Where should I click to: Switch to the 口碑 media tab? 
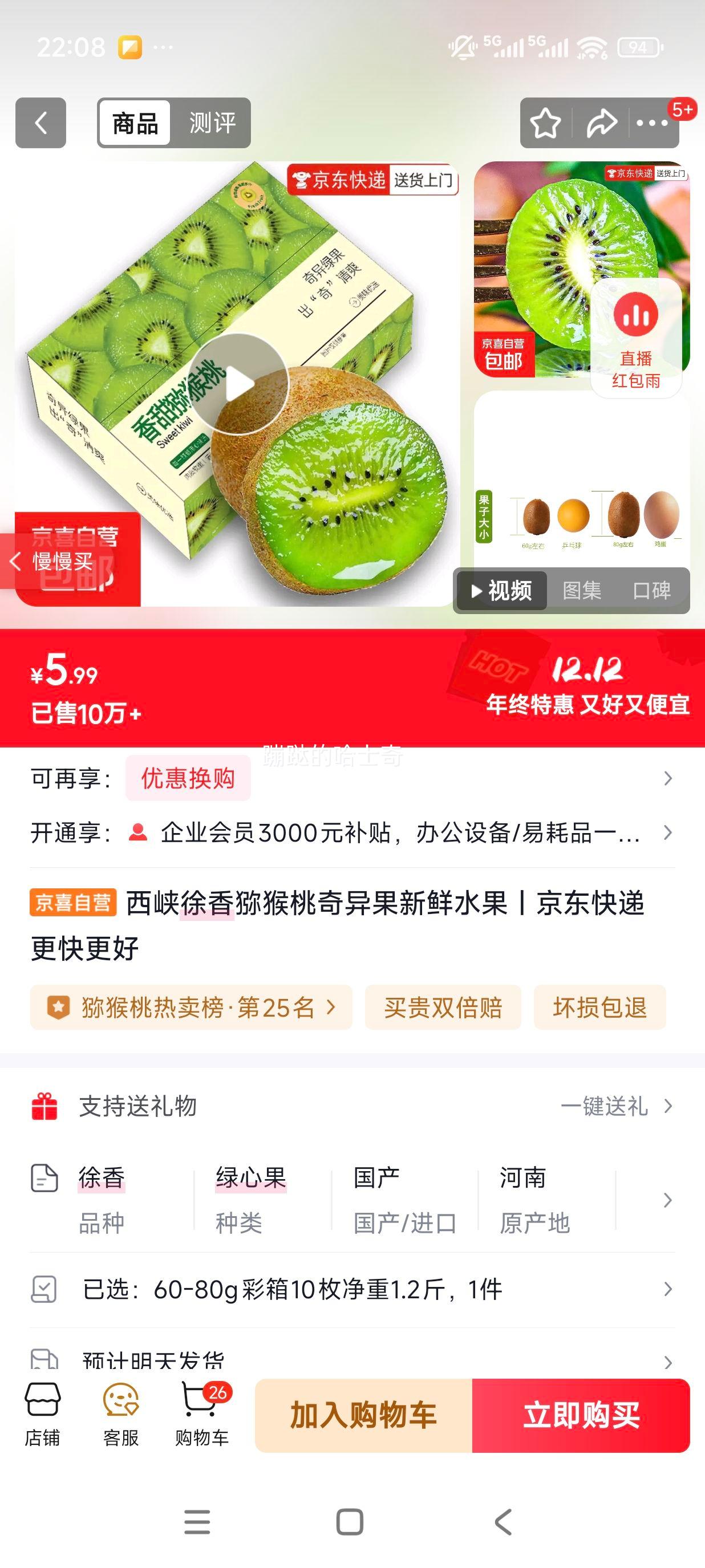tap(651, 590)
